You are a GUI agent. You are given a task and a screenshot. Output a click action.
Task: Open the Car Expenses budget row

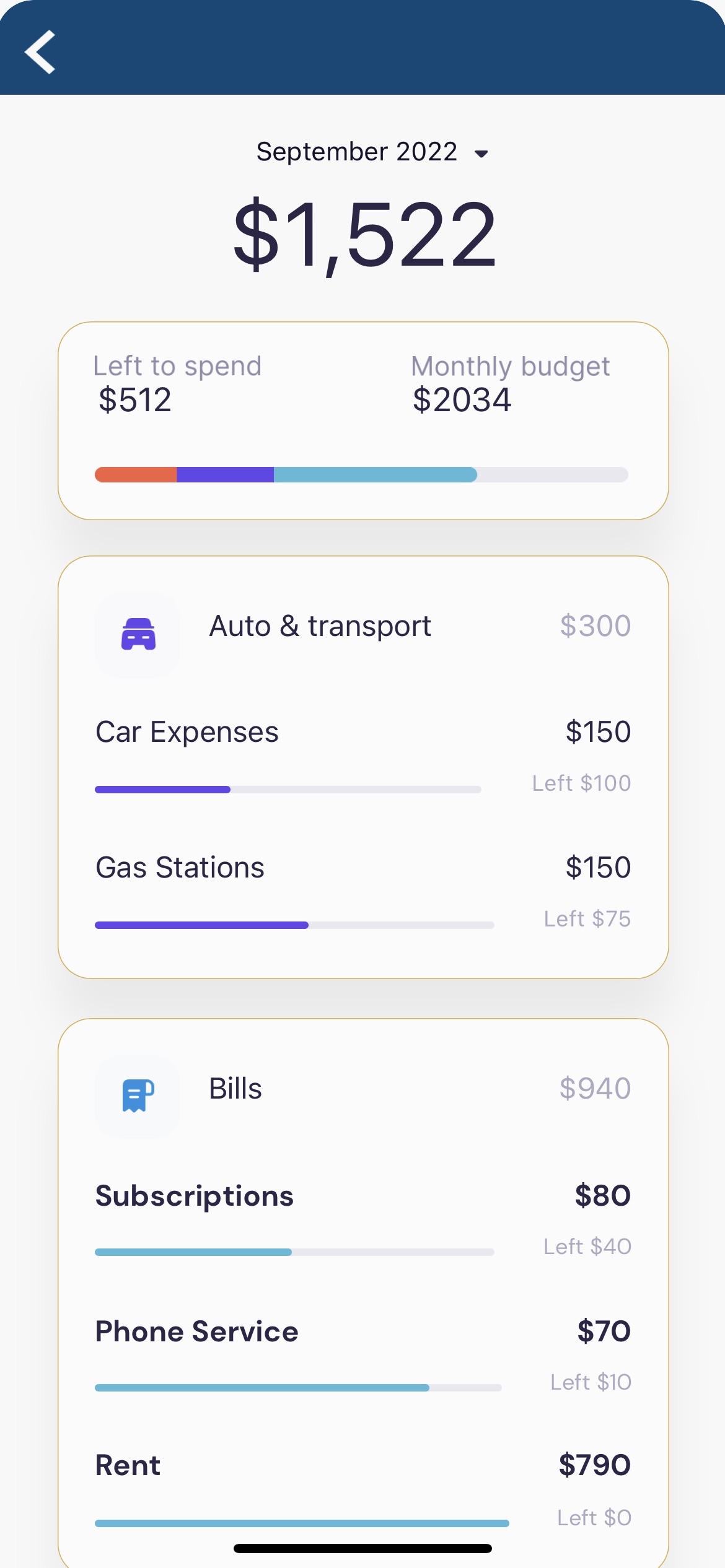(362, 754)
